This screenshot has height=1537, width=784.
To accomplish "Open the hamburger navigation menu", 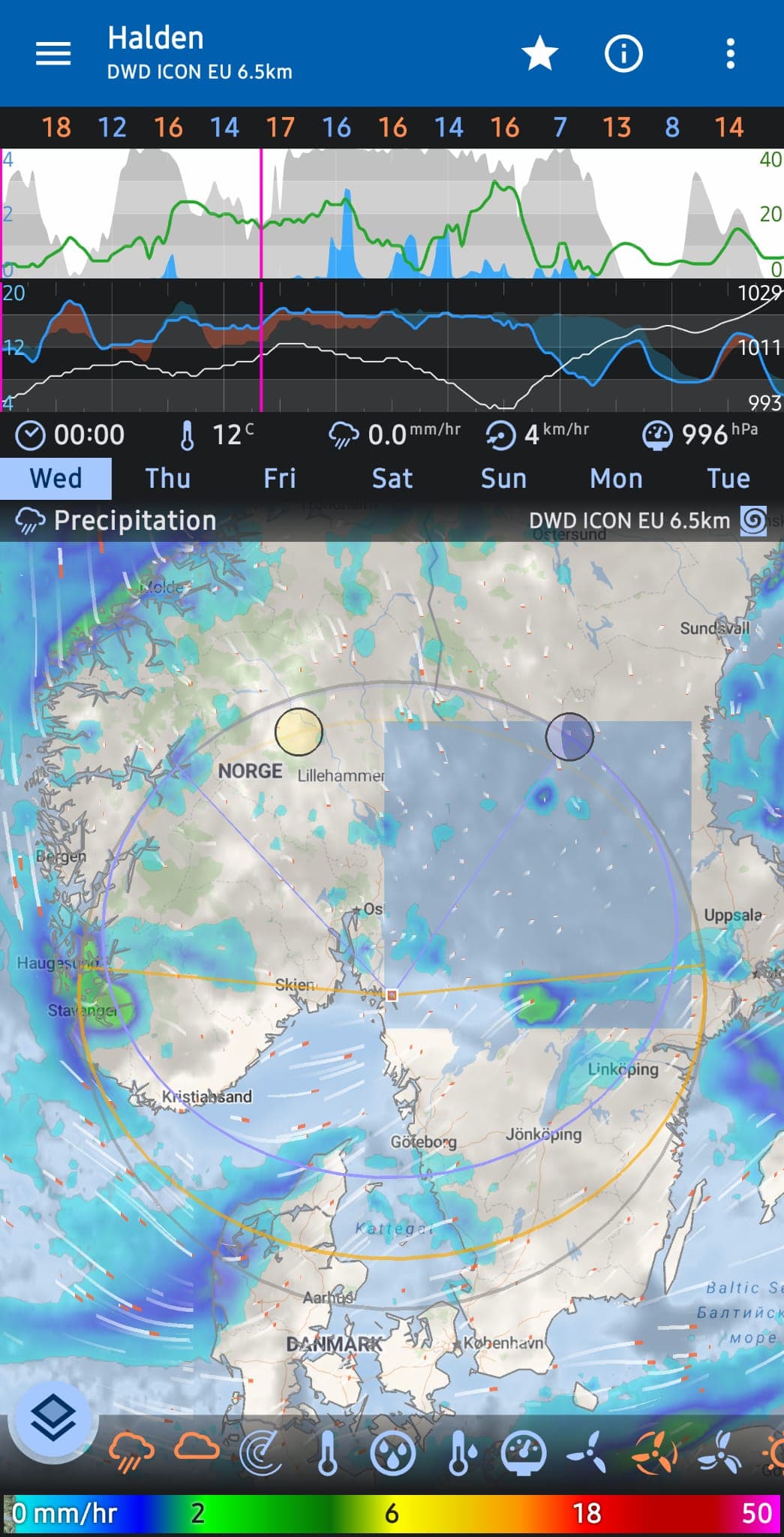I will coord(53,53).
